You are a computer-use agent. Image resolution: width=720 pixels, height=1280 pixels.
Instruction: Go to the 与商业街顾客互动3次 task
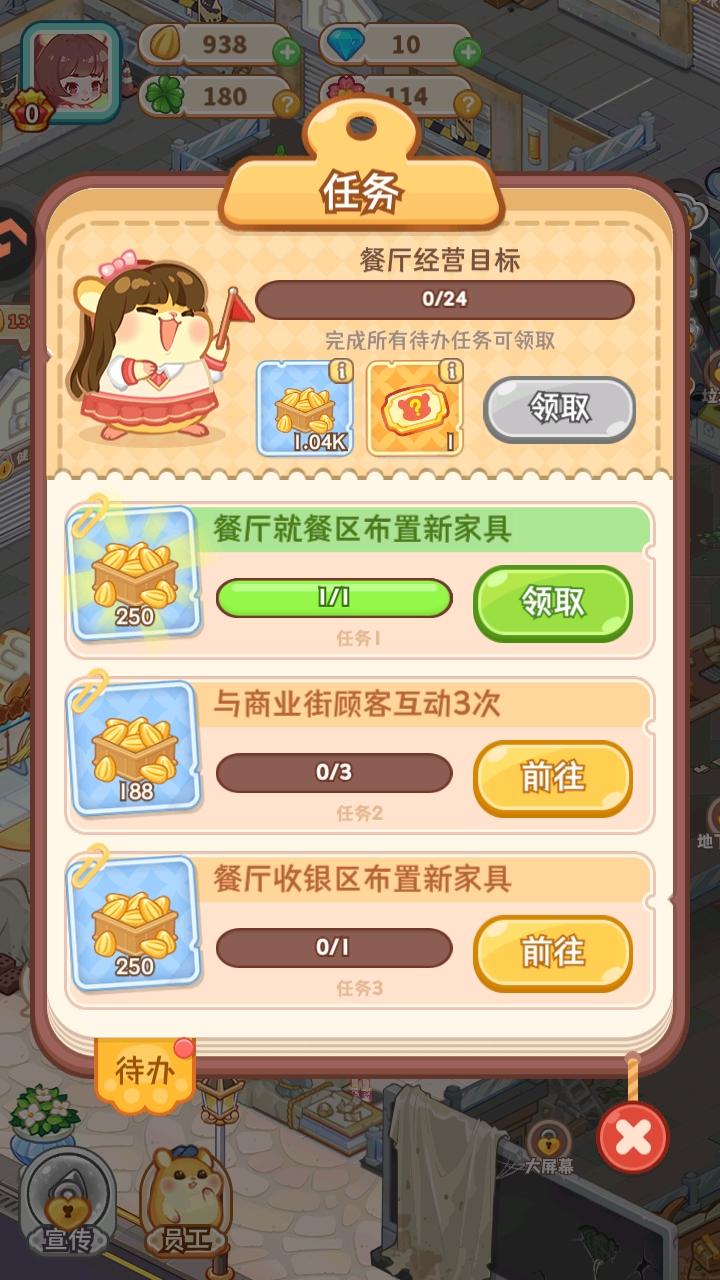point(552,778)
